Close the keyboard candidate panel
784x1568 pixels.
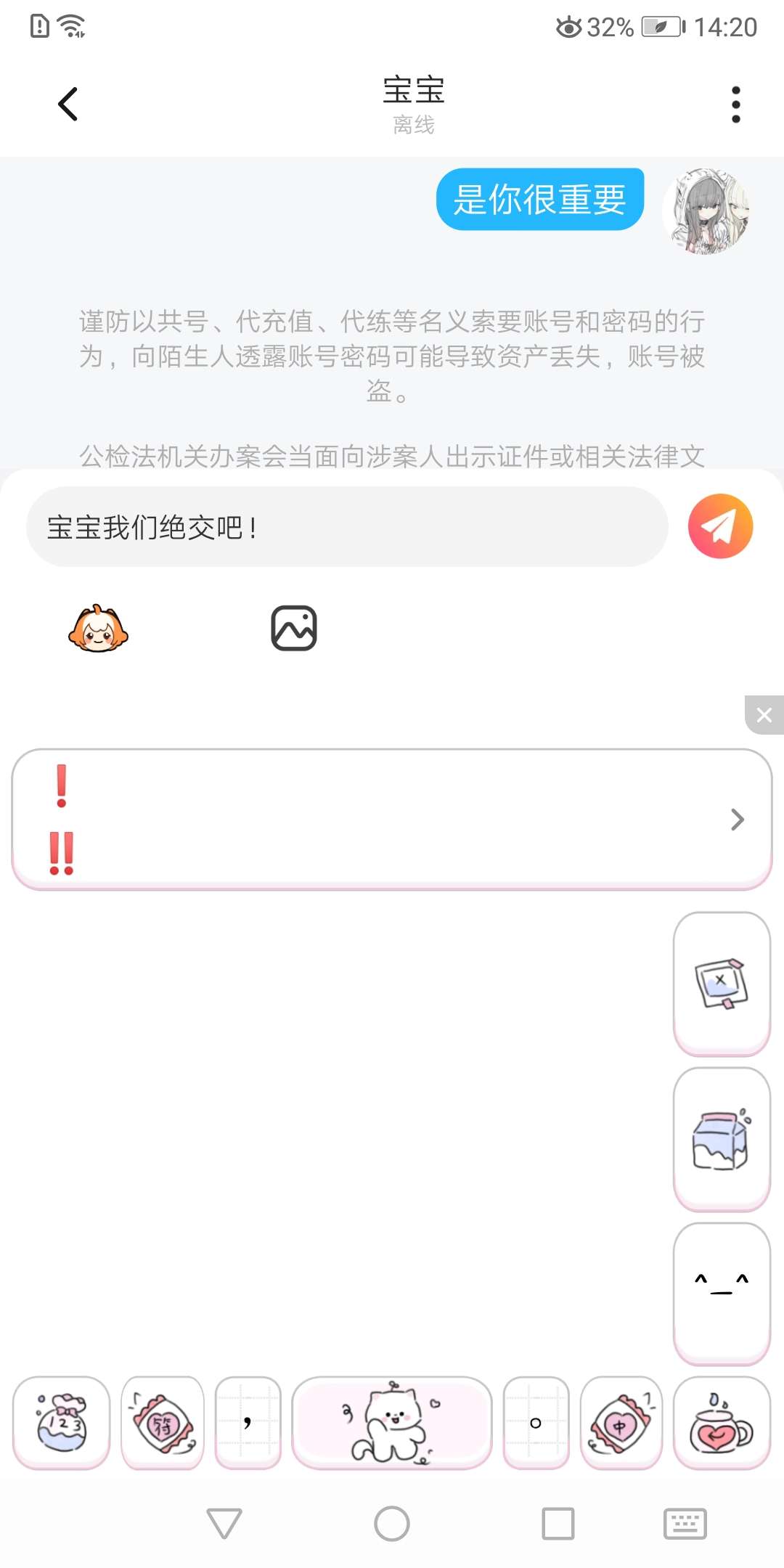click(x=764, y=715)
